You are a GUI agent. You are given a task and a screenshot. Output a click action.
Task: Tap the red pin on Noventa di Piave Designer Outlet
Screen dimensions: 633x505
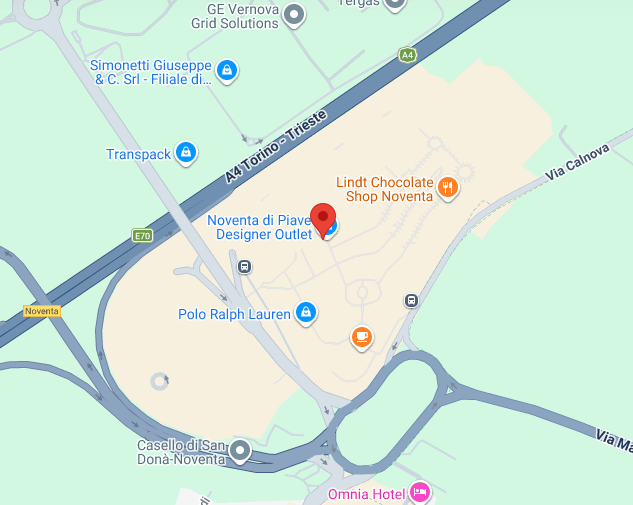click(323, 219)
